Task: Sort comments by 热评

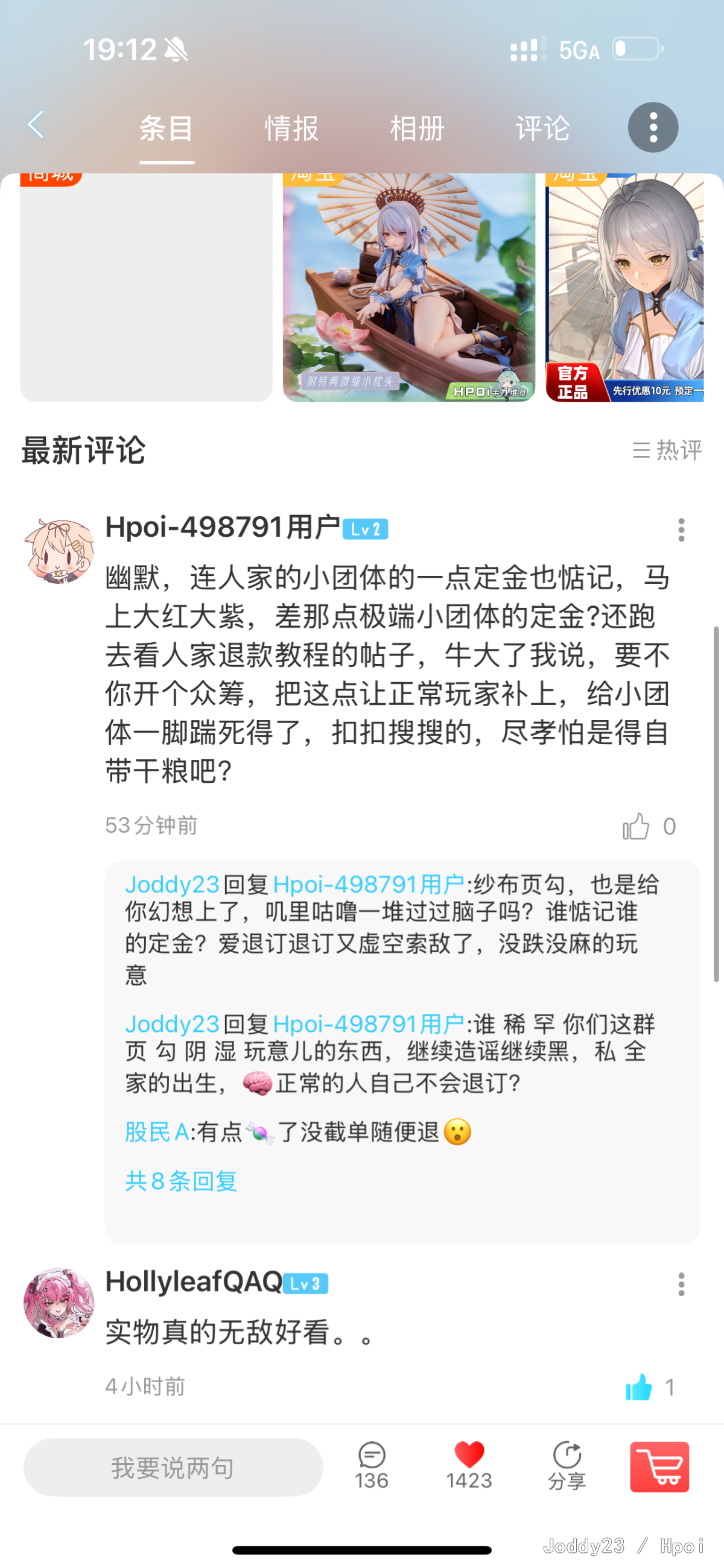Action: tap(667, 450)
